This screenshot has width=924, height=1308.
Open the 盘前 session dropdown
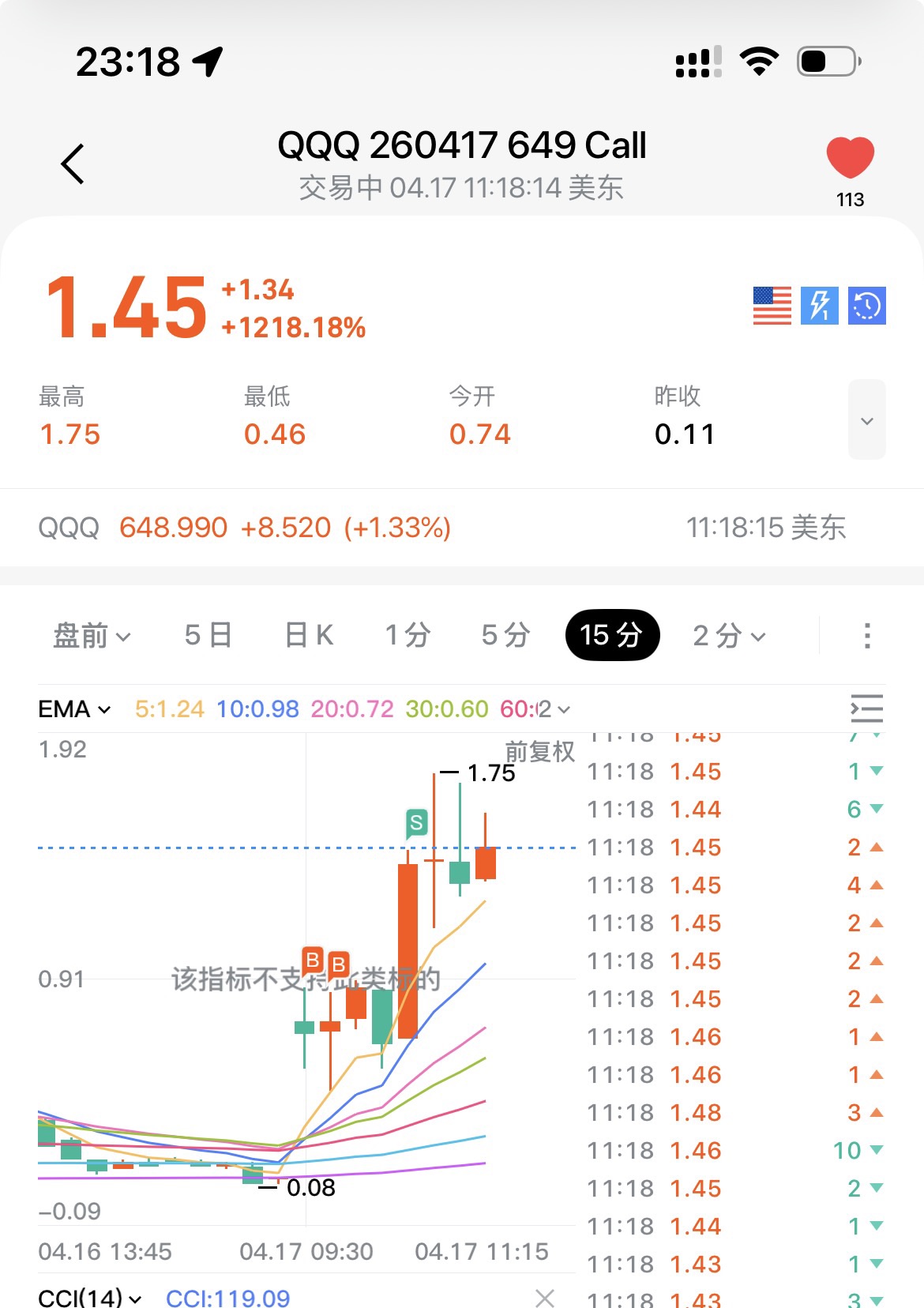point(92,635)
